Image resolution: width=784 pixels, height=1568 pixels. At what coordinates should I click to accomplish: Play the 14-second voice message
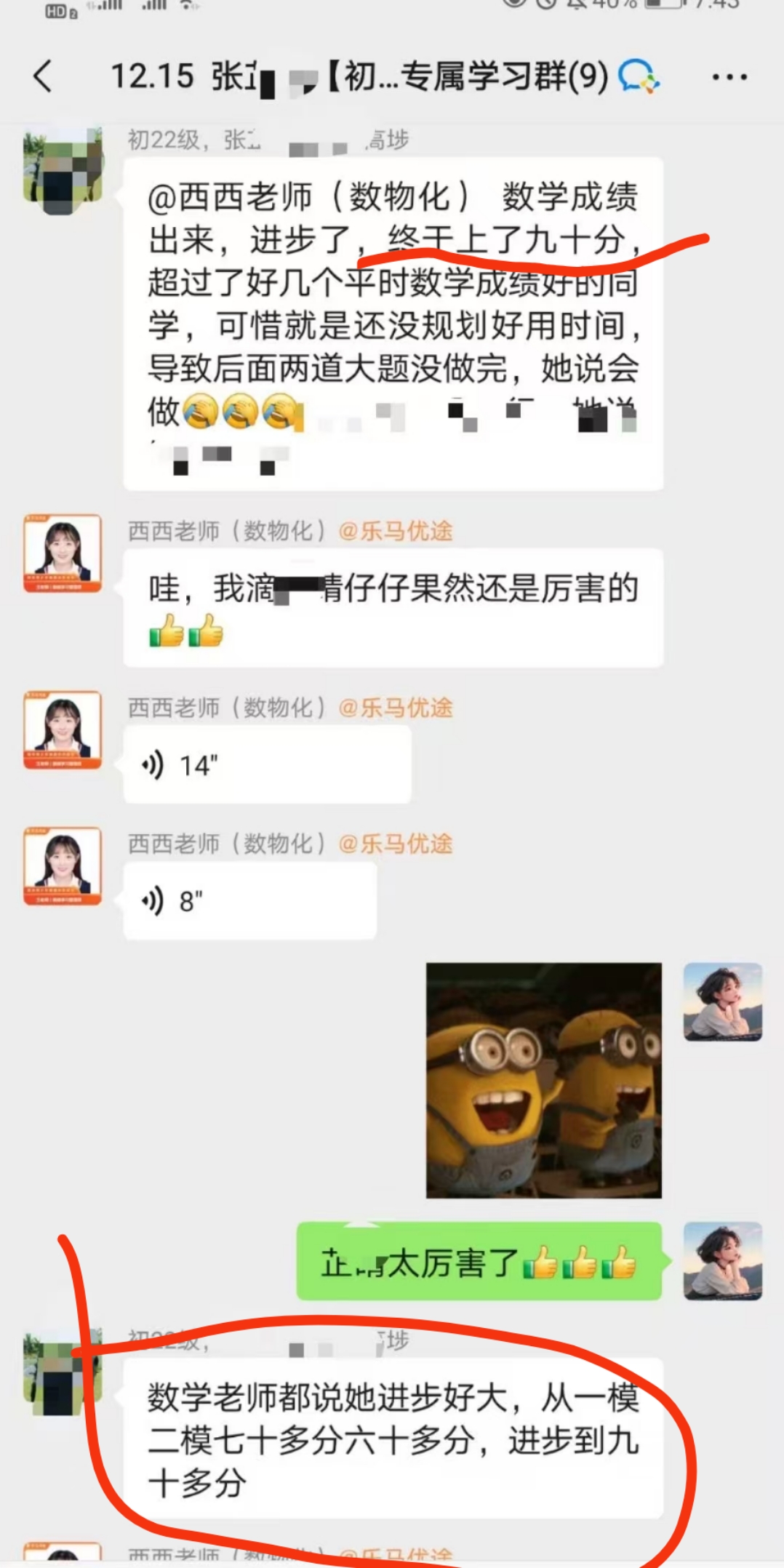(x=266, y=765)
